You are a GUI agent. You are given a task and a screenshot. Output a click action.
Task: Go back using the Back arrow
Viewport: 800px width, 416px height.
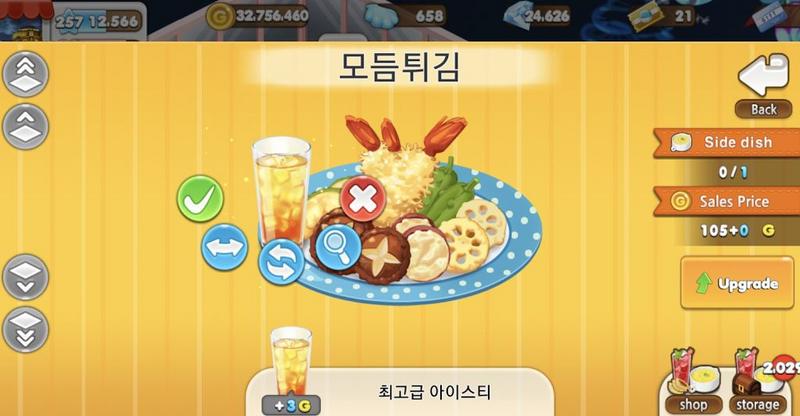(x=763, y=85)
